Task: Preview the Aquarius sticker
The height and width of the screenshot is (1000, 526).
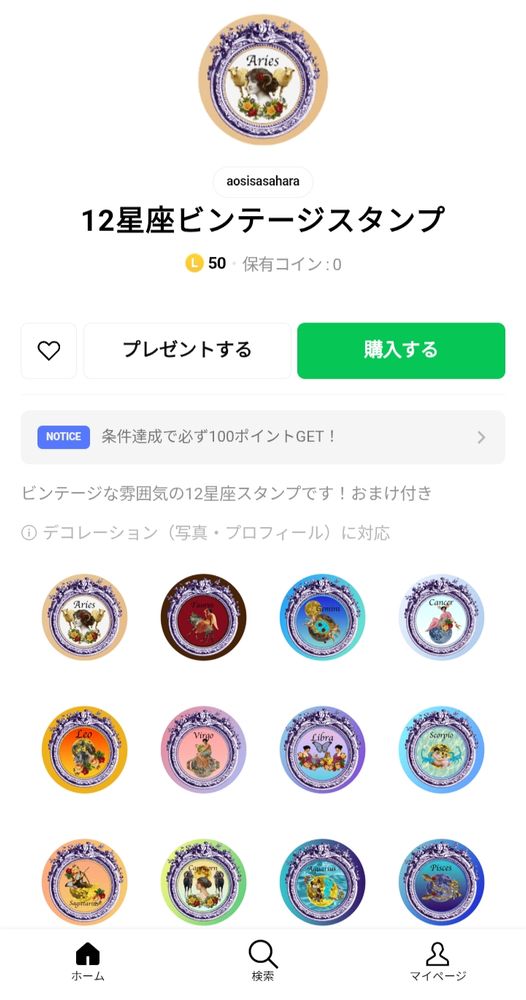Action: click(323, 882)
